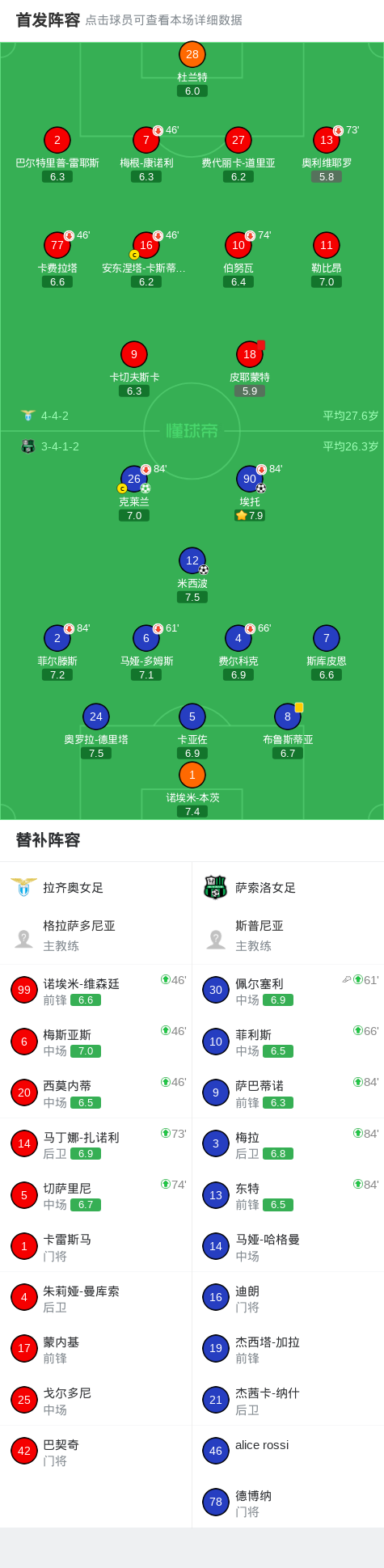View 布鲁斯蒂亚 number 8 player data
This screenshot has height=1568, width=384.
point(288,731)
